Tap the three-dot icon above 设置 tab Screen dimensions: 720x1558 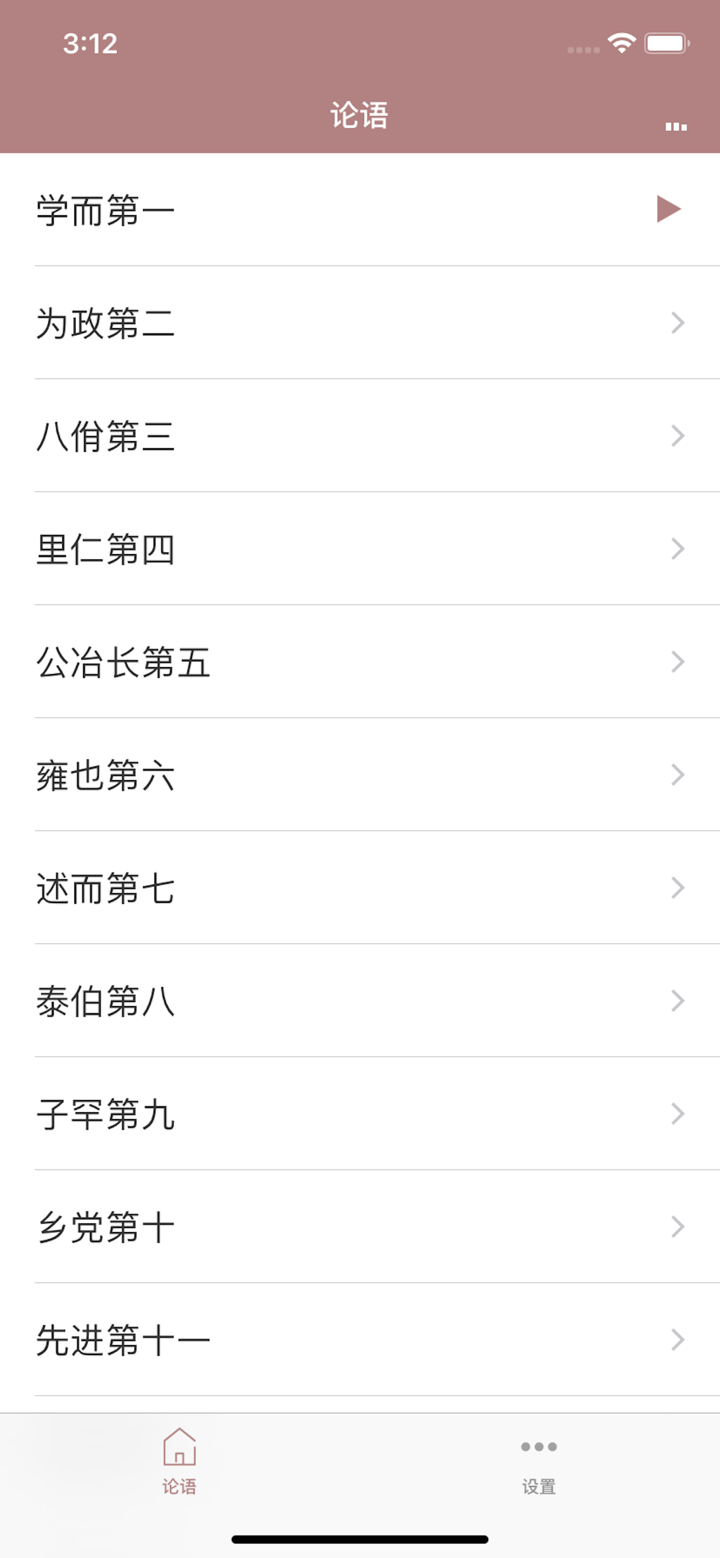coord(538,1446)
